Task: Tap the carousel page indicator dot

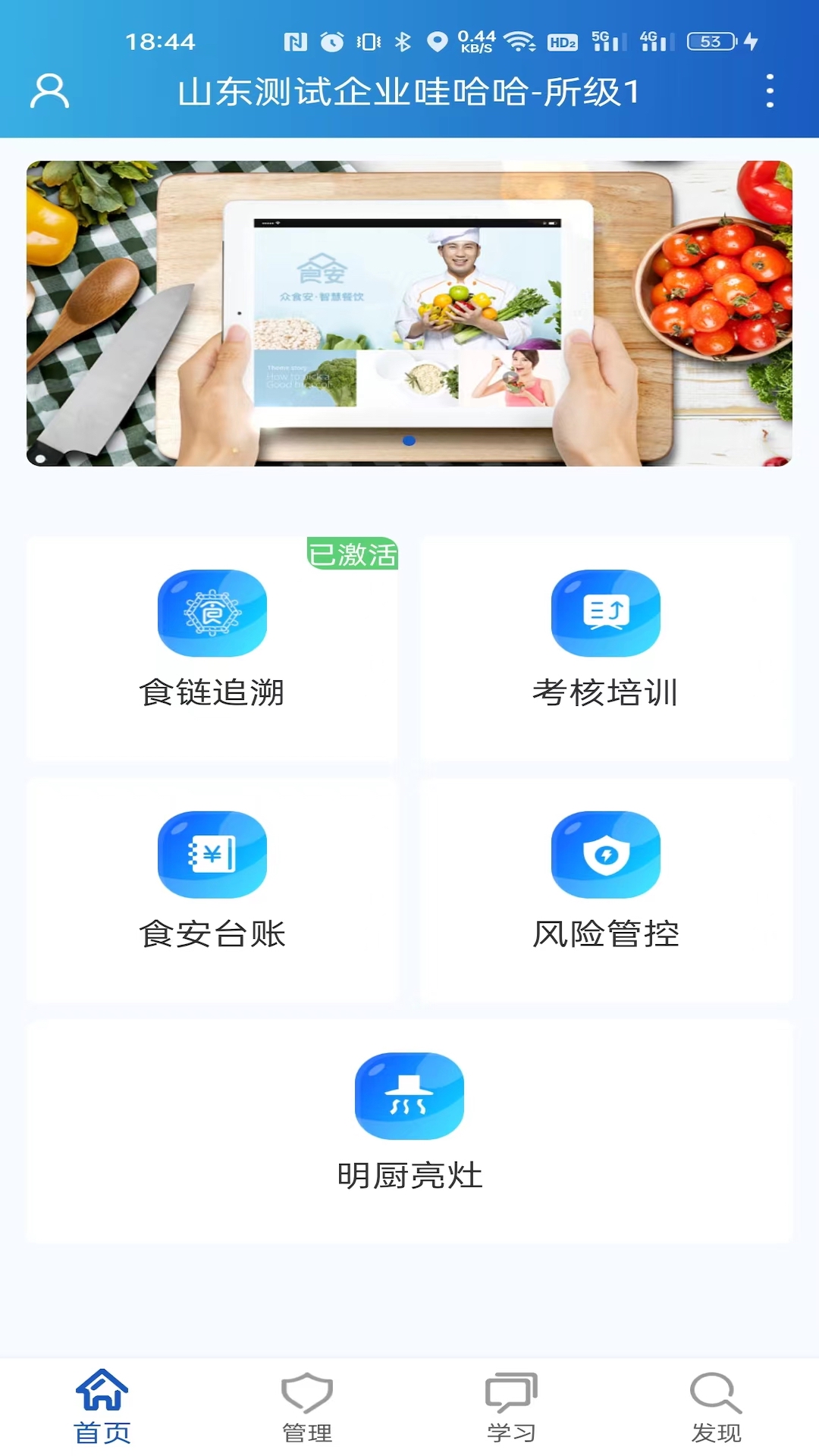Action: 409,441
